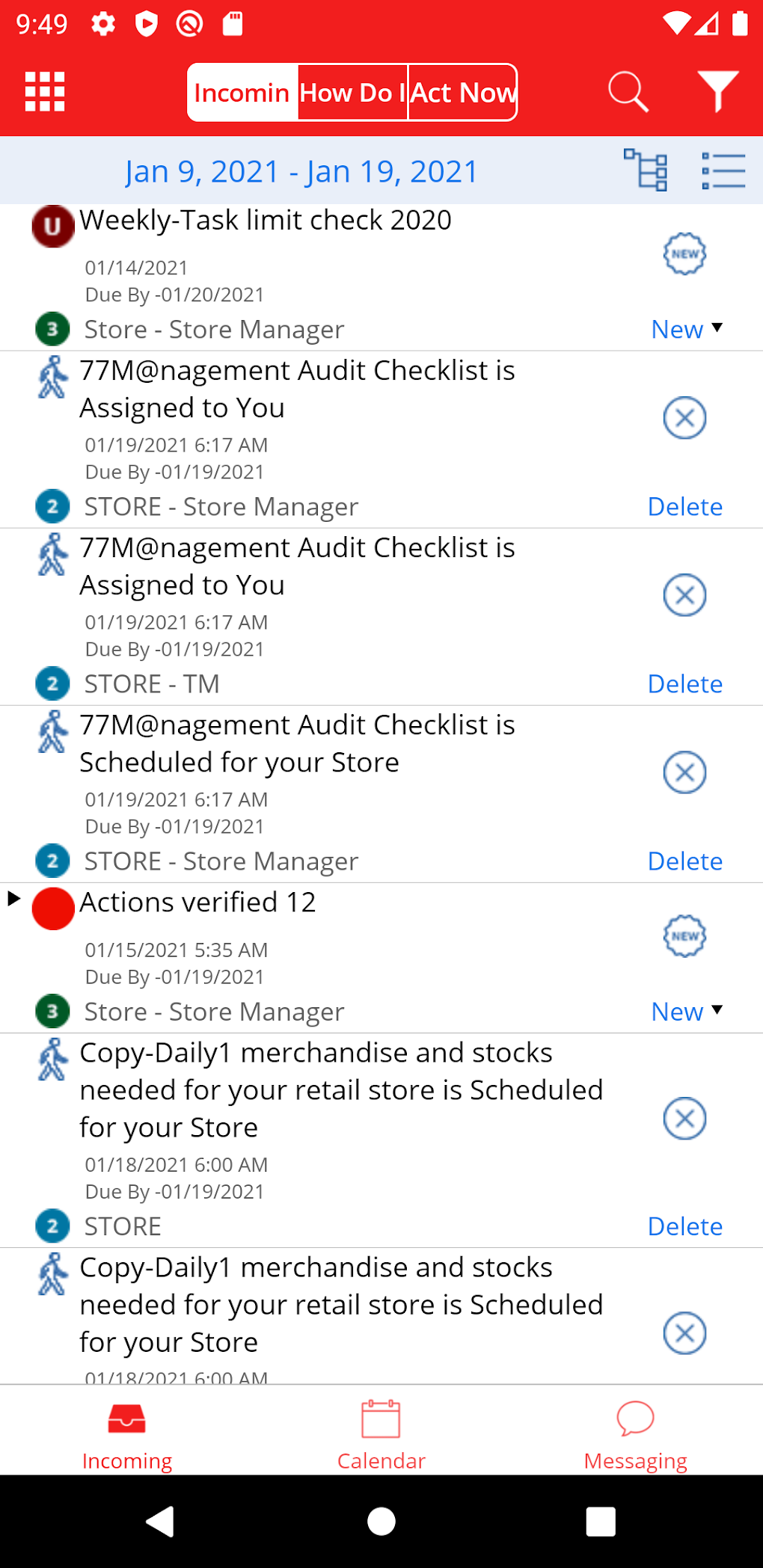Image resolution: width=763 pixels, height=1568 pixels.
Task: Open the Calendar tab at the bottom
Action: [x=381, y=1430]
